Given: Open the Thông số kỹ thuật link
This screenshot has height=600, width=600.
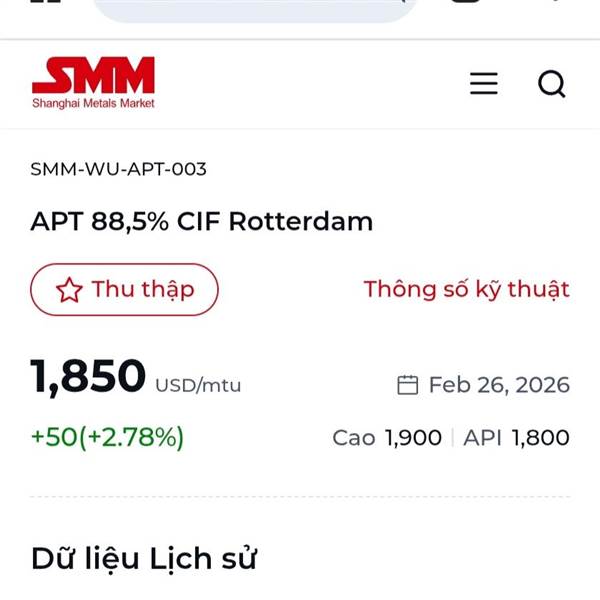Looking at the screenshot, I should coord(466,289).
